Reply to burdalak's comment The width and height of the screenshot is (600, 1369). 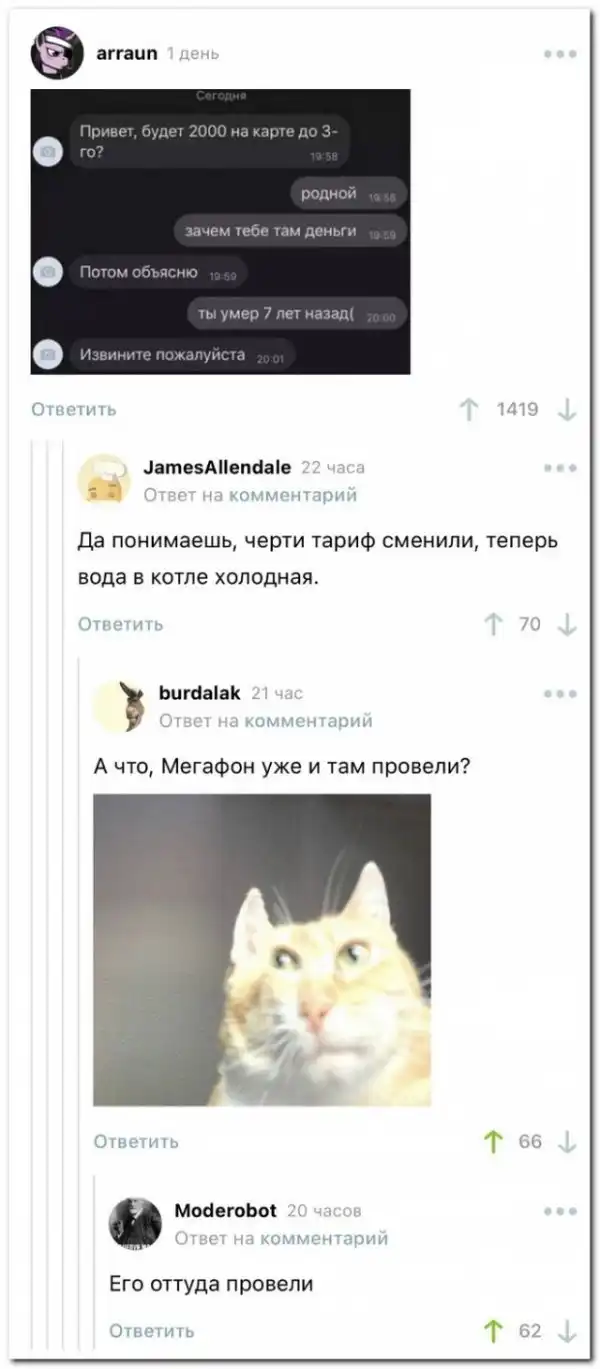[x=136, y=1141]
